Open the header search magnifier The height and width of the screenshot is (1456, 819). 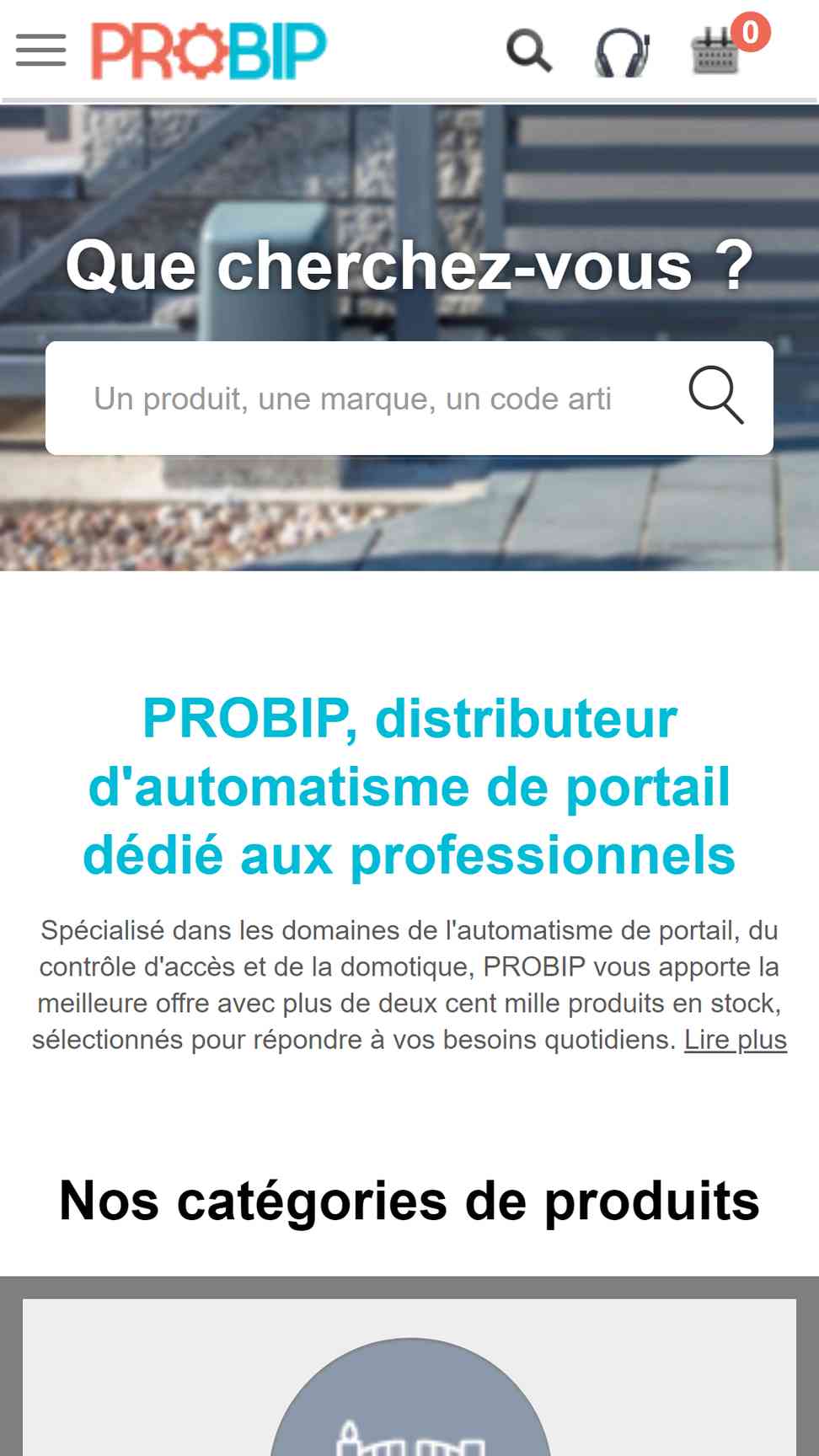point(528,51)
